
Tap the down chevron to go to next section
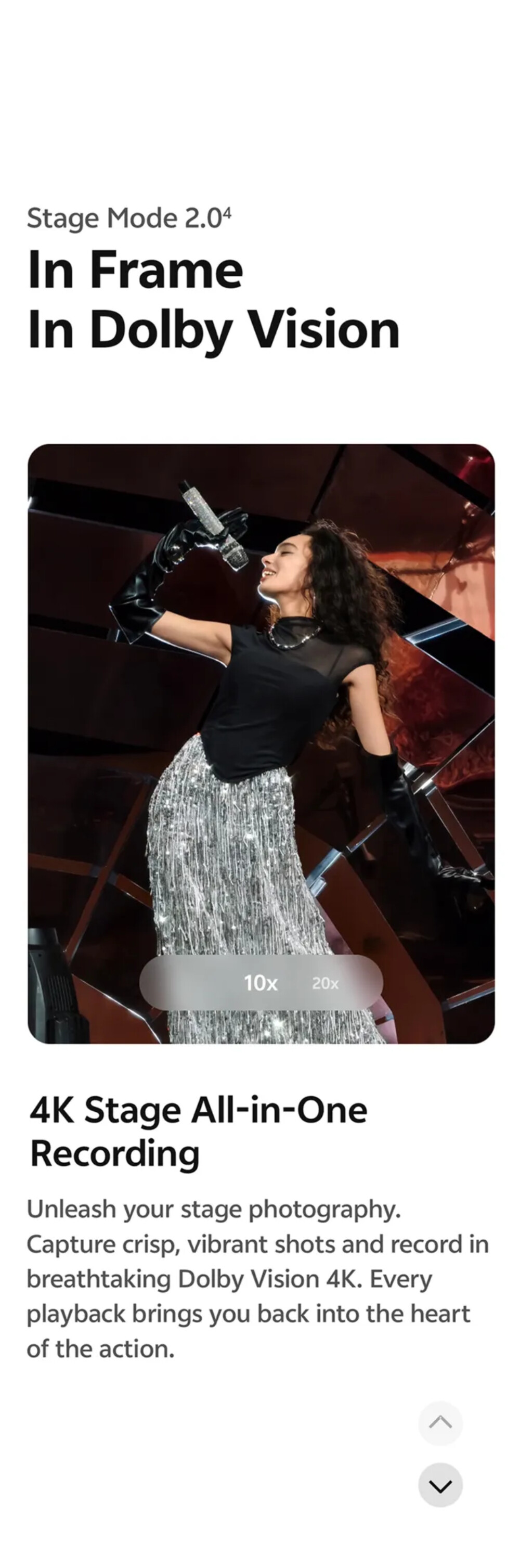point(440,1486)
